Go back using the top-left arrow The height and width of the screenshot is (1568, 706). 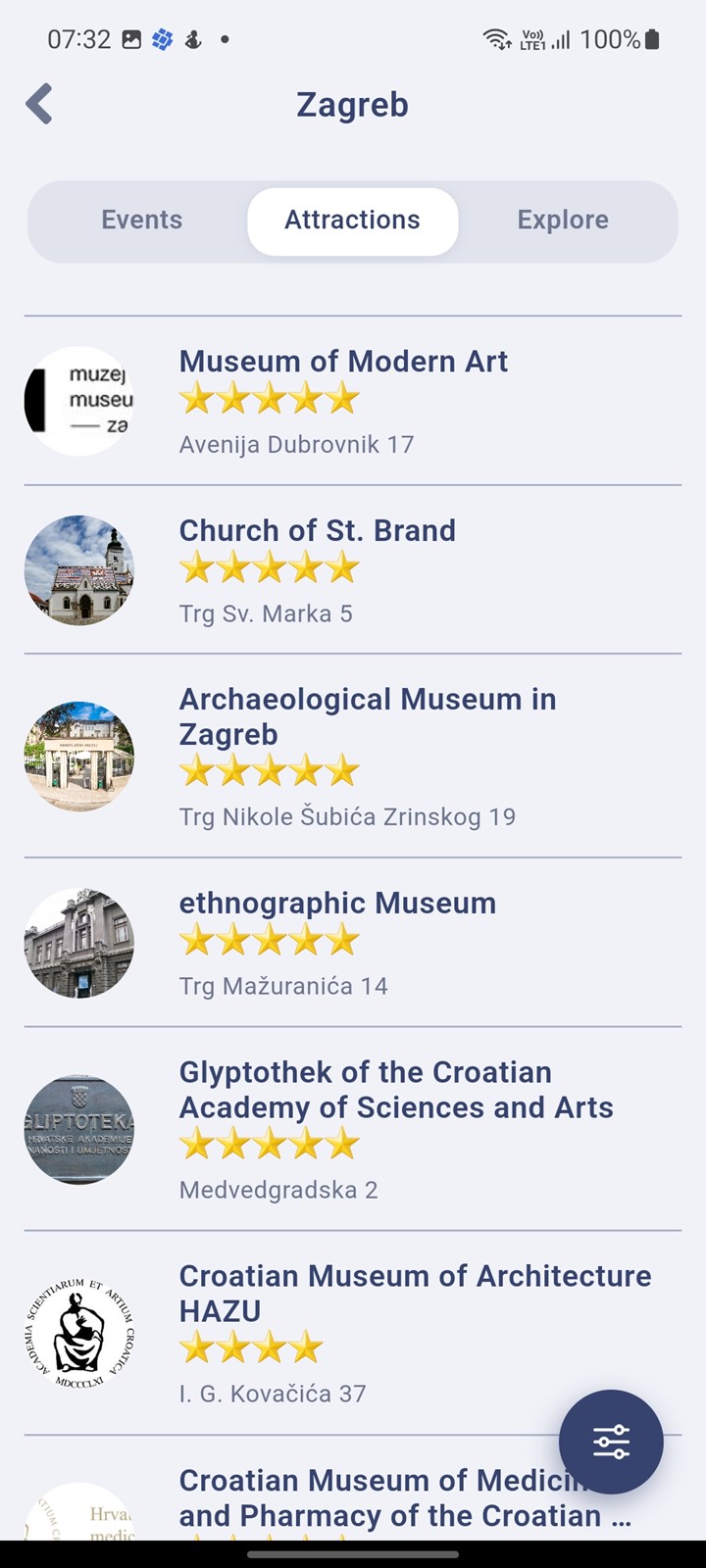pyautogui.click(x=39, y=104)
